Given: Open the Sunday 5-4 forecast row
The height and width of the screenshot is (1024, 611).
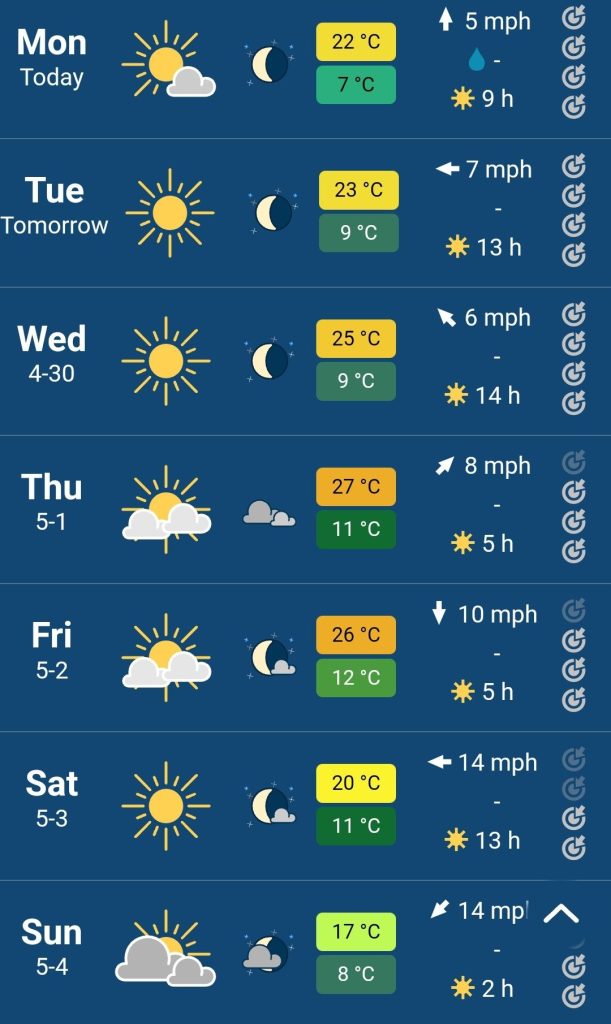Looking at the screenshot, I should click(306, 953).
